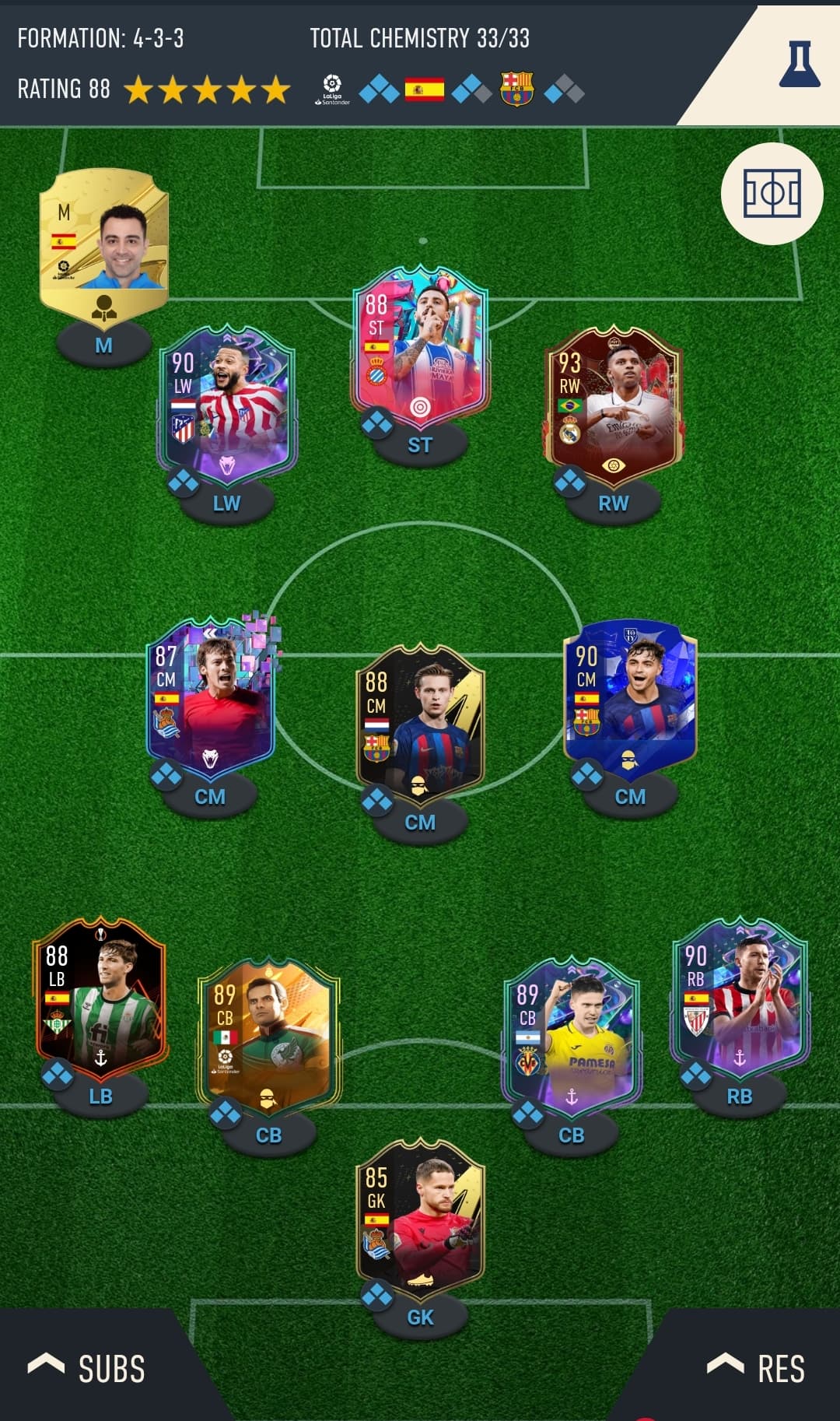Expand the SUBS panel
Image resolution: width=840 pixels, height=1421 pixels.
pyautogui.click(x=87, y=1369)
